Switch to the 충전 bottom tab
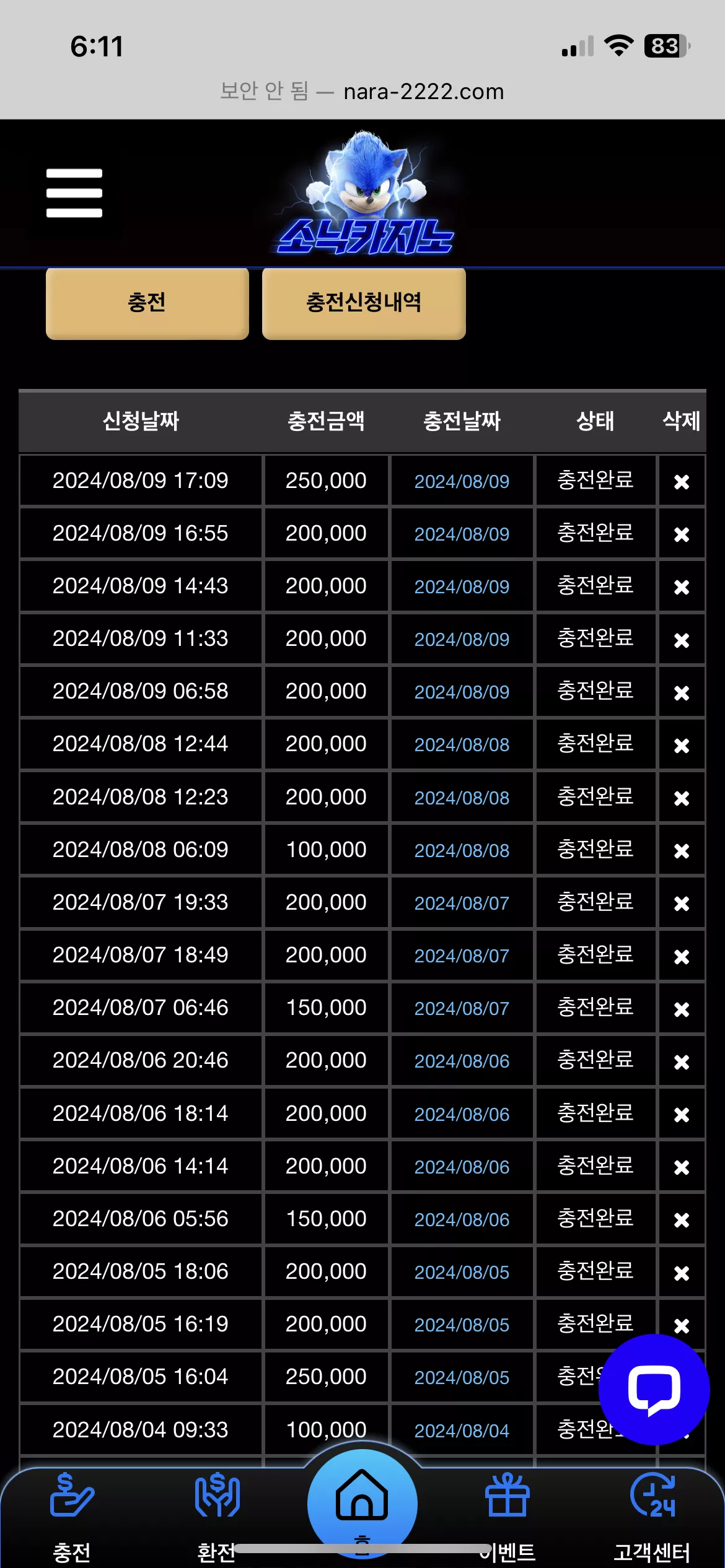Image resolution: width=725 pixels, height=1568 pixels. 72,1517
